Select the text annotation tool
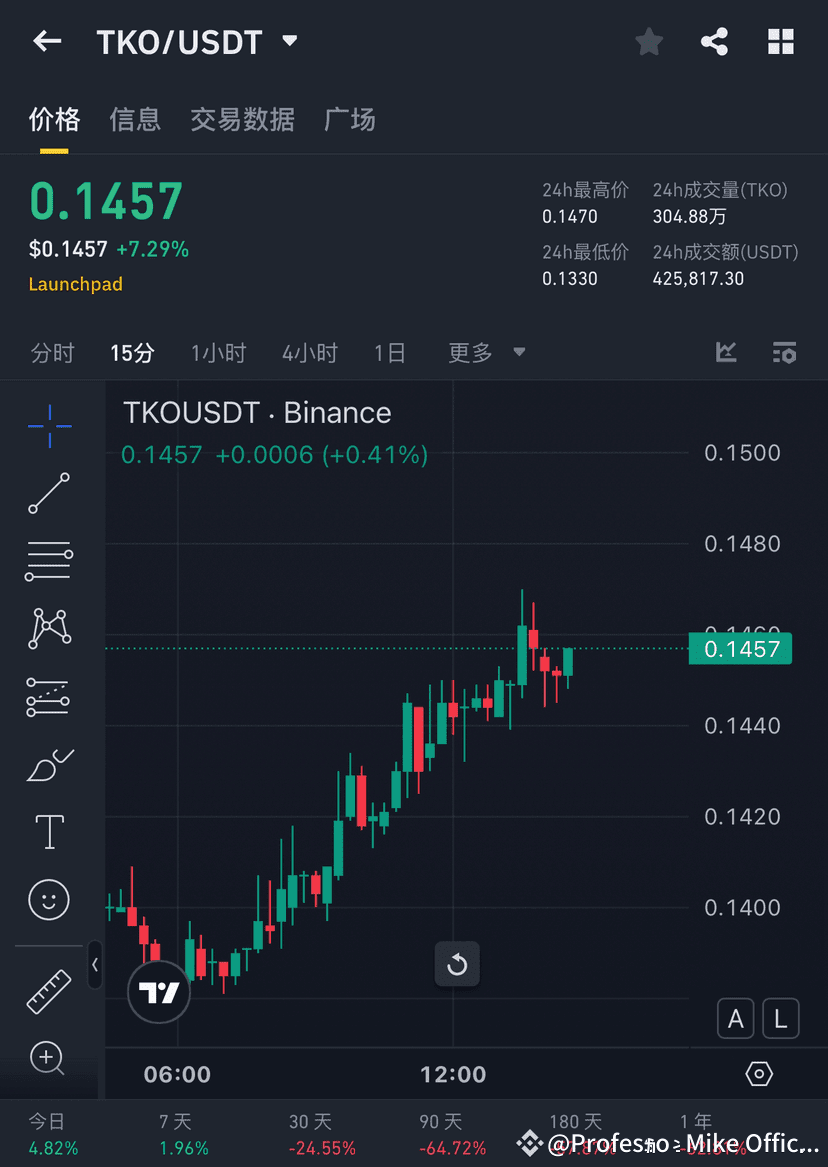The image size is (828, 1167). point(49,831)
